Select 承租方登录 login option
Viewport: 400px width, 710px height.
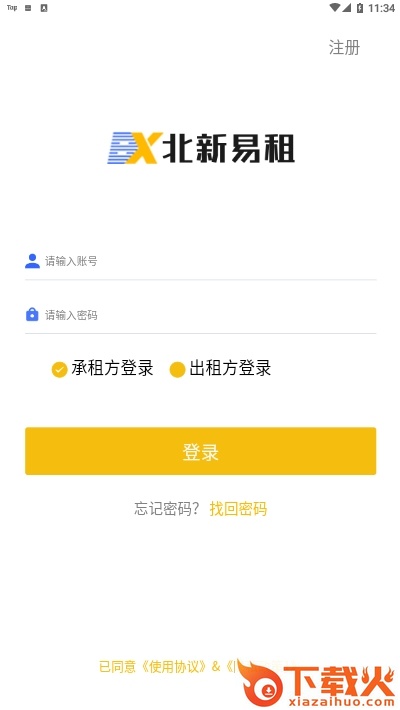click(x=103, y=369)
